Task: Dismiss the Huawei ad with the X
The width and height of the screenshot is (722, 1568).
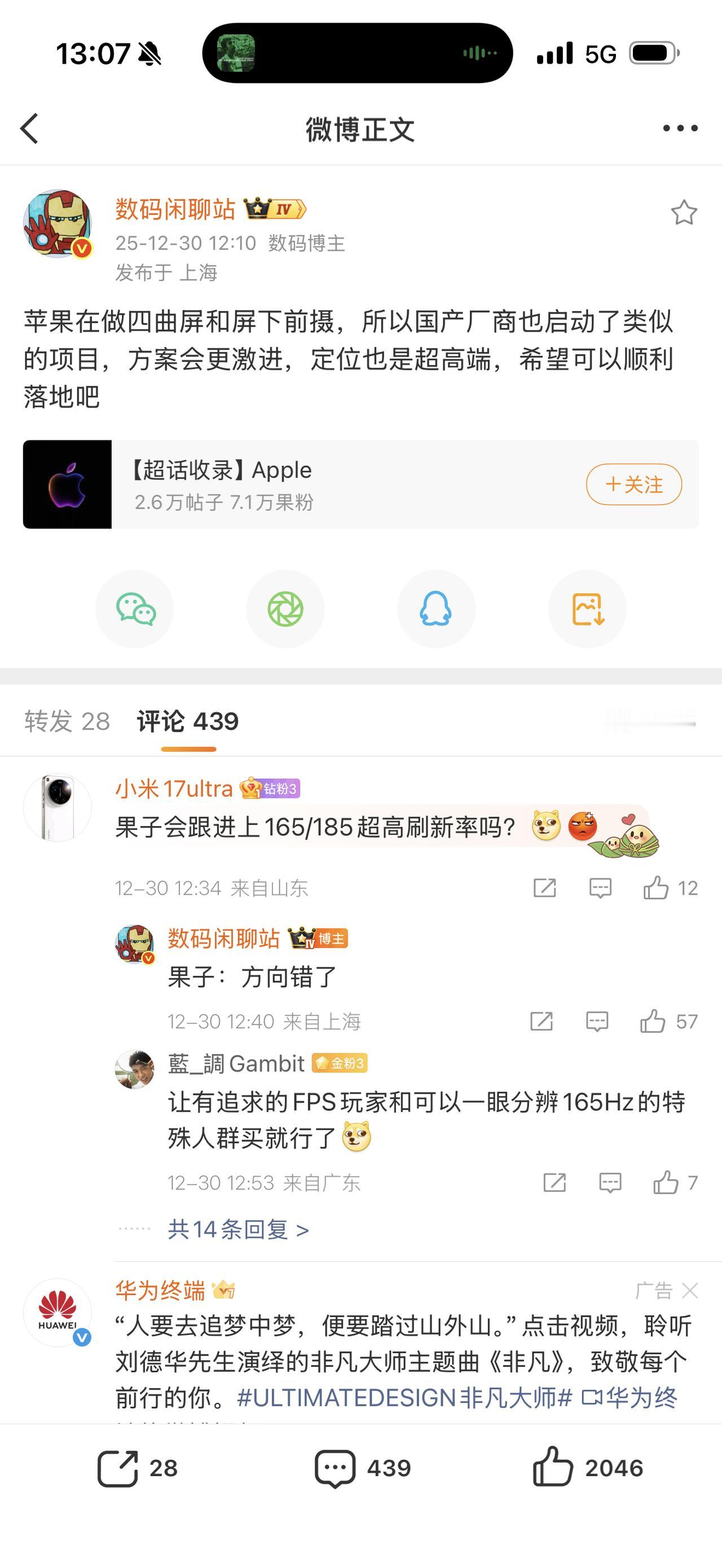Action: 691,1291
